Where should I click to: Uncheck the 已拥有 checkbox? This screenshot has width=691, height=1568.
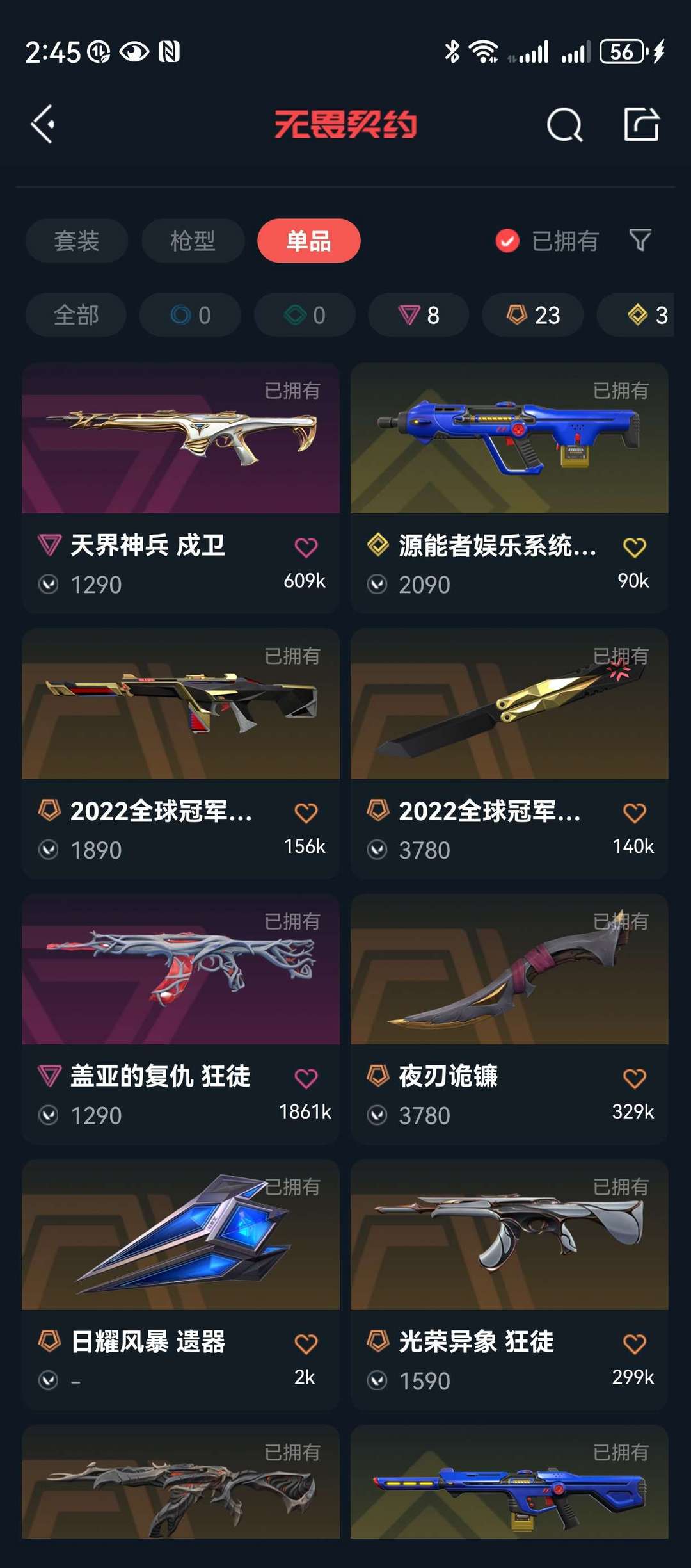tap(507, 241)
